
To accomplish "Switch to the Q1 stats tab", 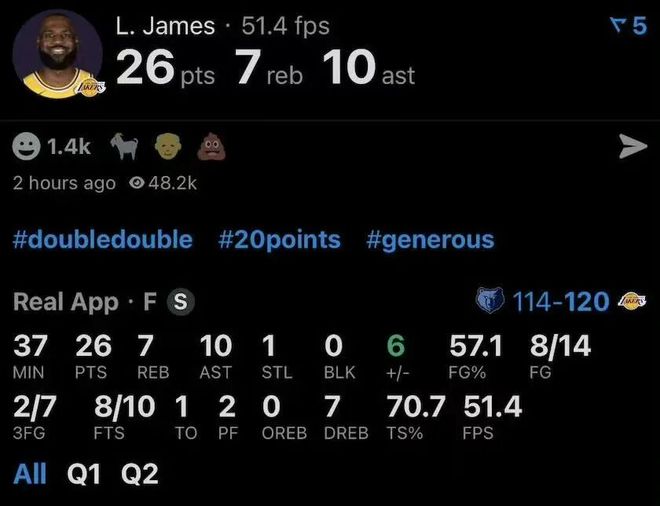I will coord(84,473).
